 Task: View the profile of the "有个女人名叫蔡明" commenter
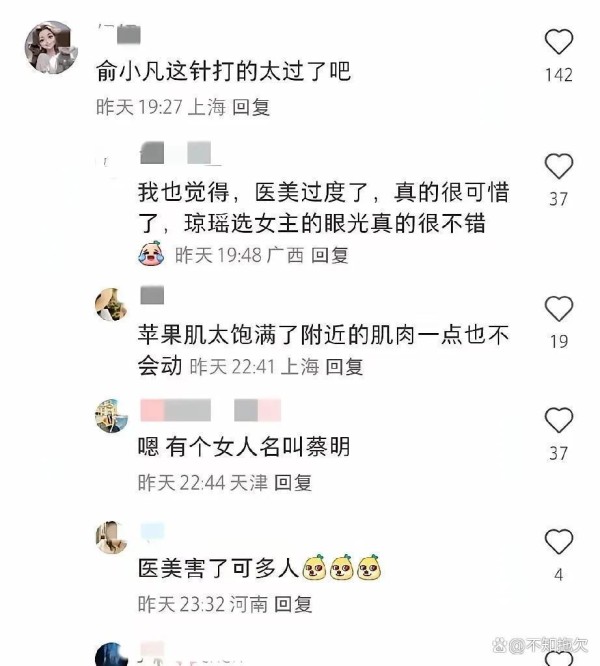pyautogui.click(x=111, y=415)
